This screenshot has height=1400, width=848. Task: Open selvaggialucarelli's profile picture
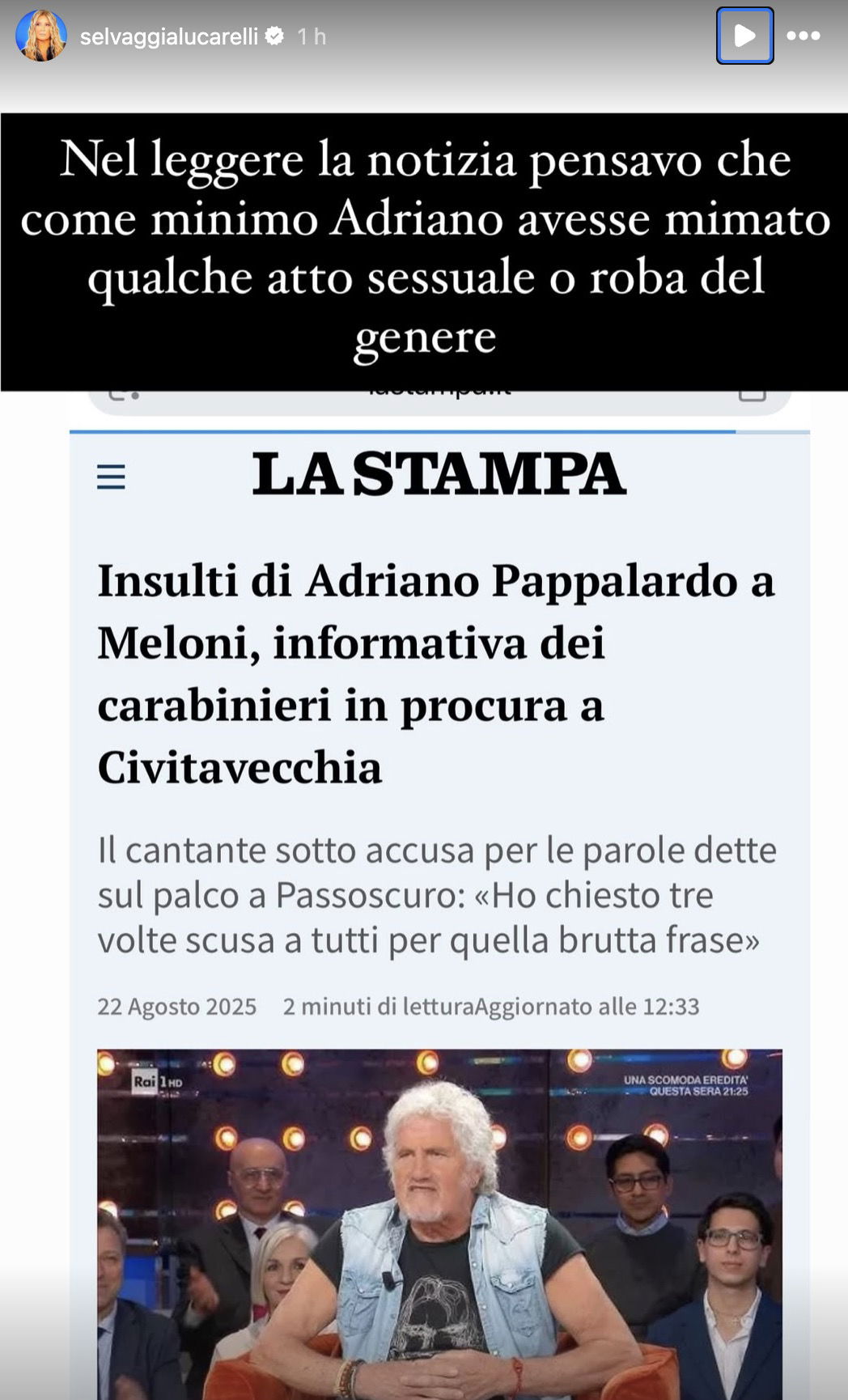click(40, 36)
